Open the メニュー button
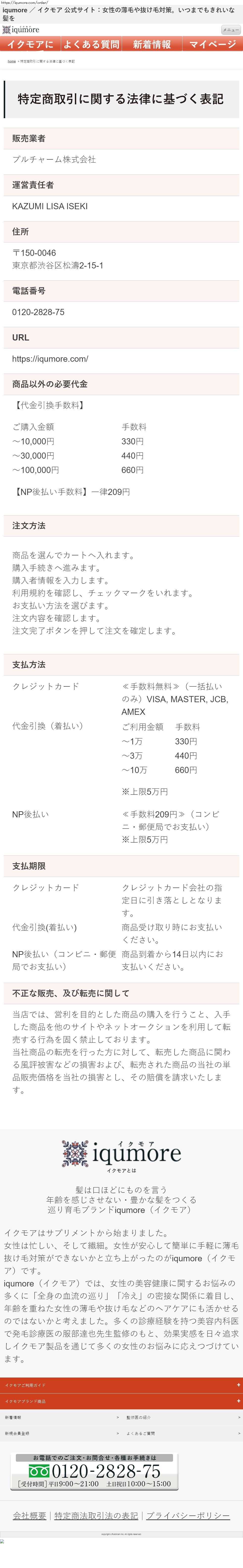 pyautogui.click(x=231, y=29)
